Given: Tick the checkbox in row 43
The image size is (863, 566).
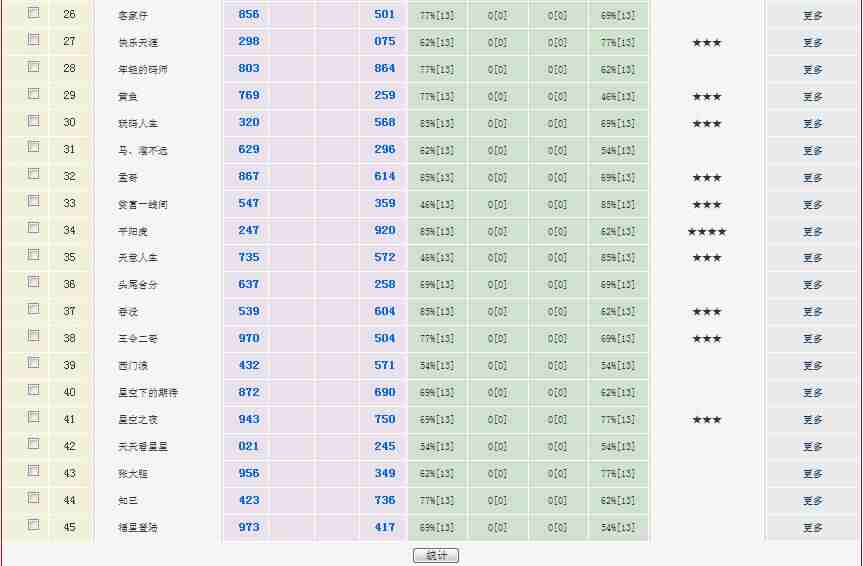Looking at the screenshot, I should 34,472.
